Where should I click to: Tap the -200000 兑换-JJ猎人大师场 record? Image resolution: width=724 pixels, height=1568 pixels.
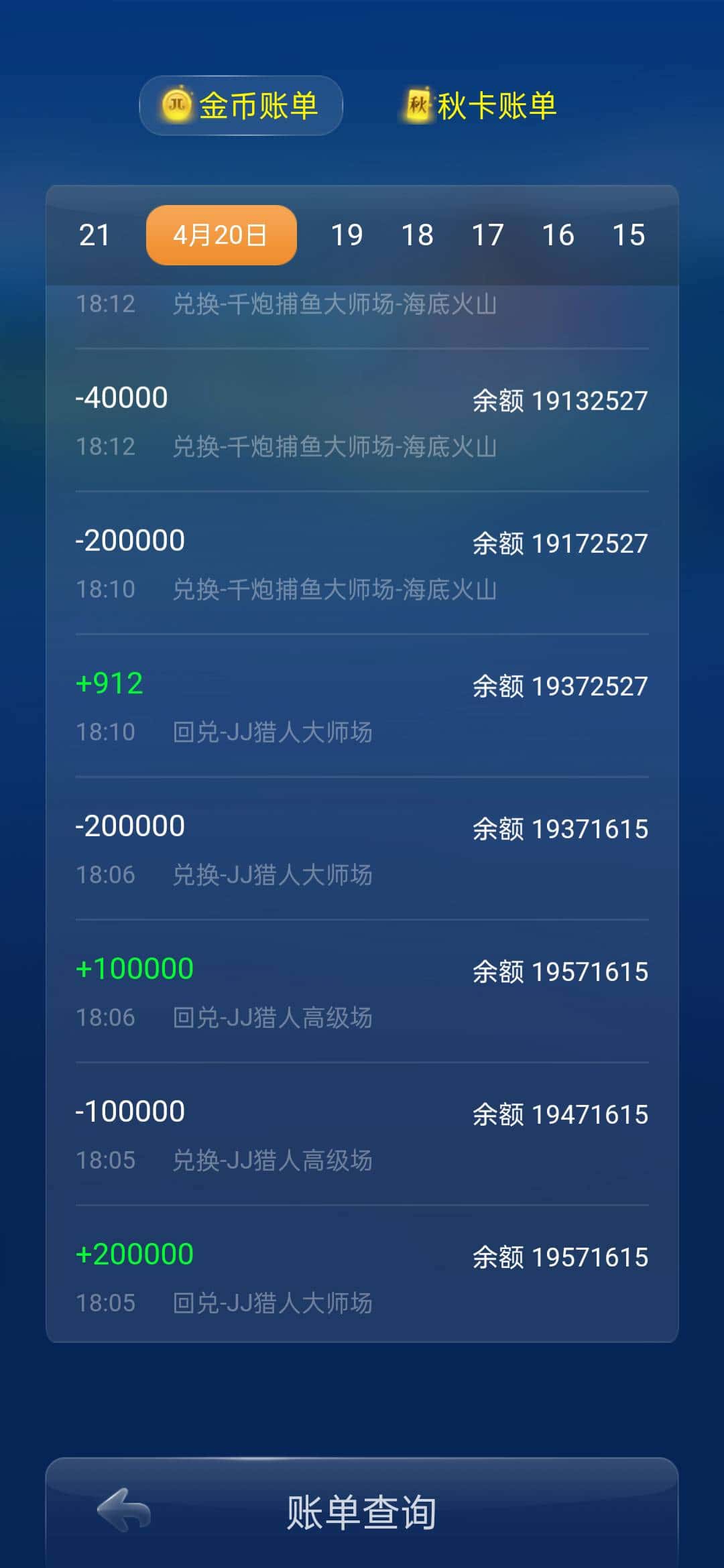pyautogui.click(x=362, y=848)
